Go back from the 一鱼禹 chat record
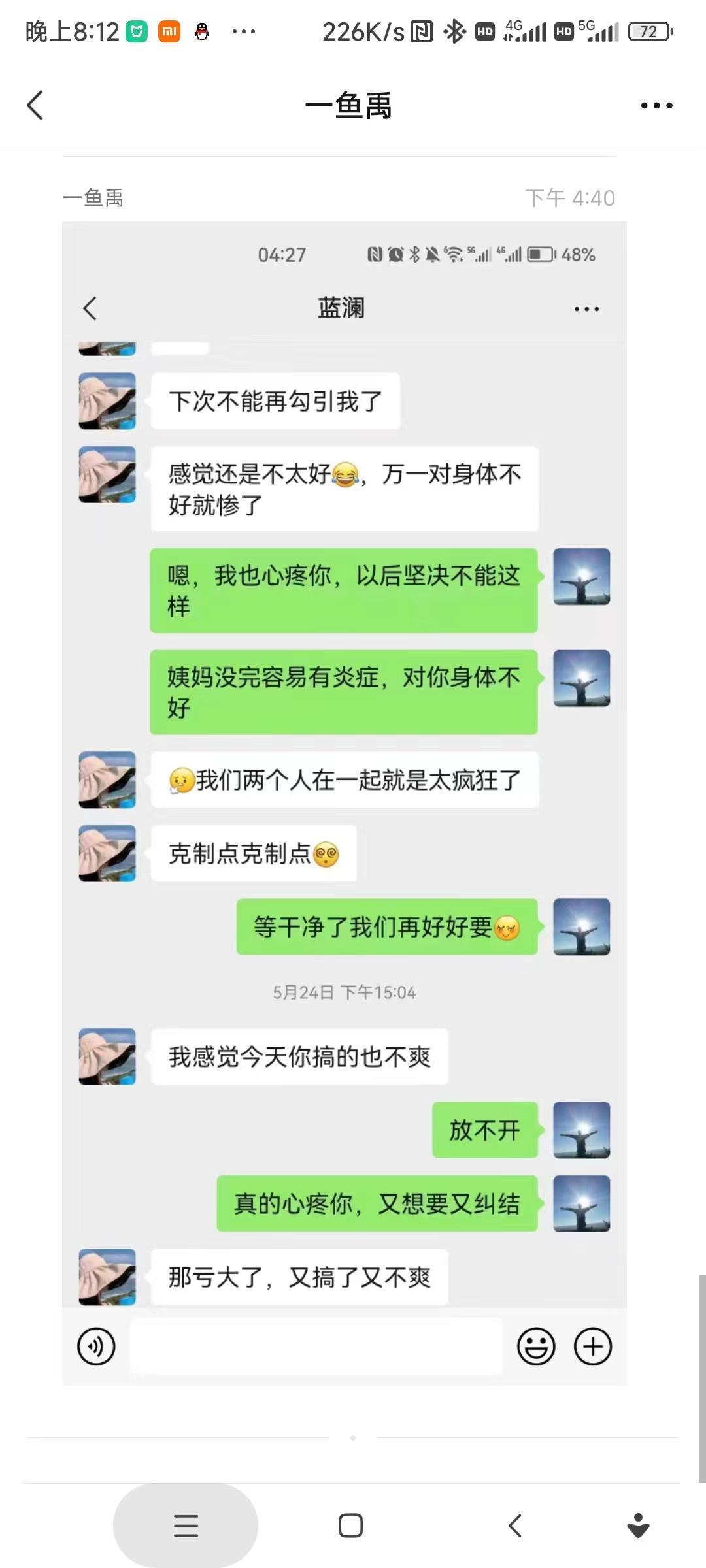The height and width of the screenshot is (1568, 706). click(x=35, y=105)
